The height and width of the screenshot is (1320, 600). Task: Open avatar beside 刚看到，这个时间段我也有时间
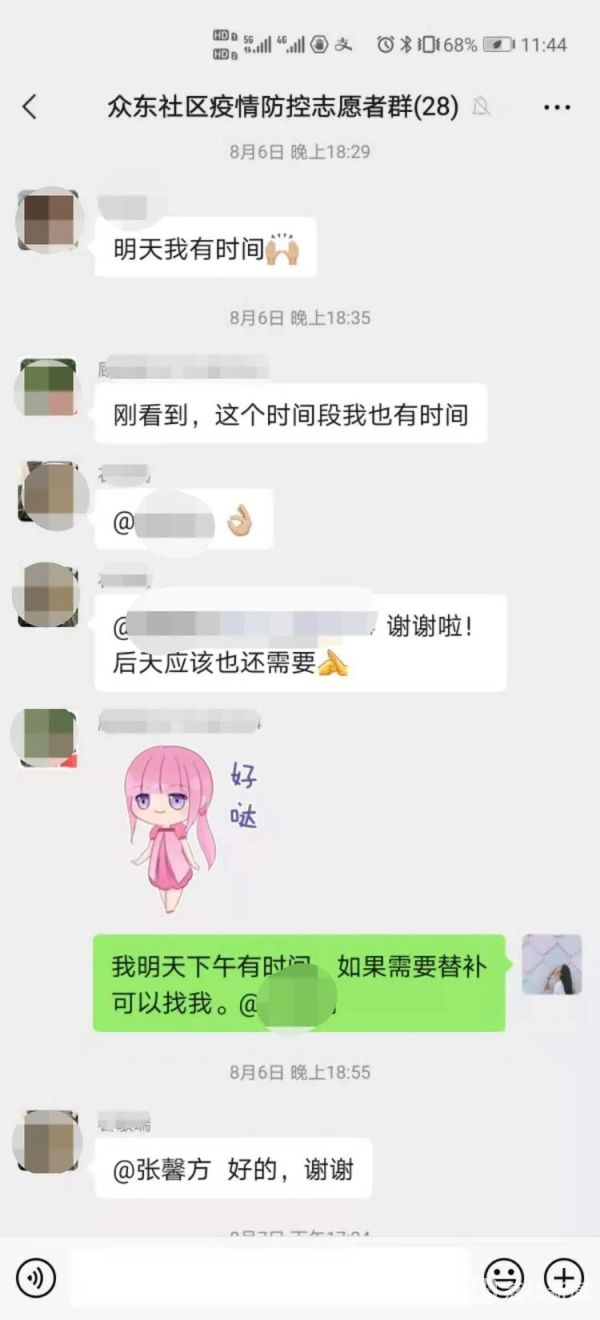[x=48, y=388]
